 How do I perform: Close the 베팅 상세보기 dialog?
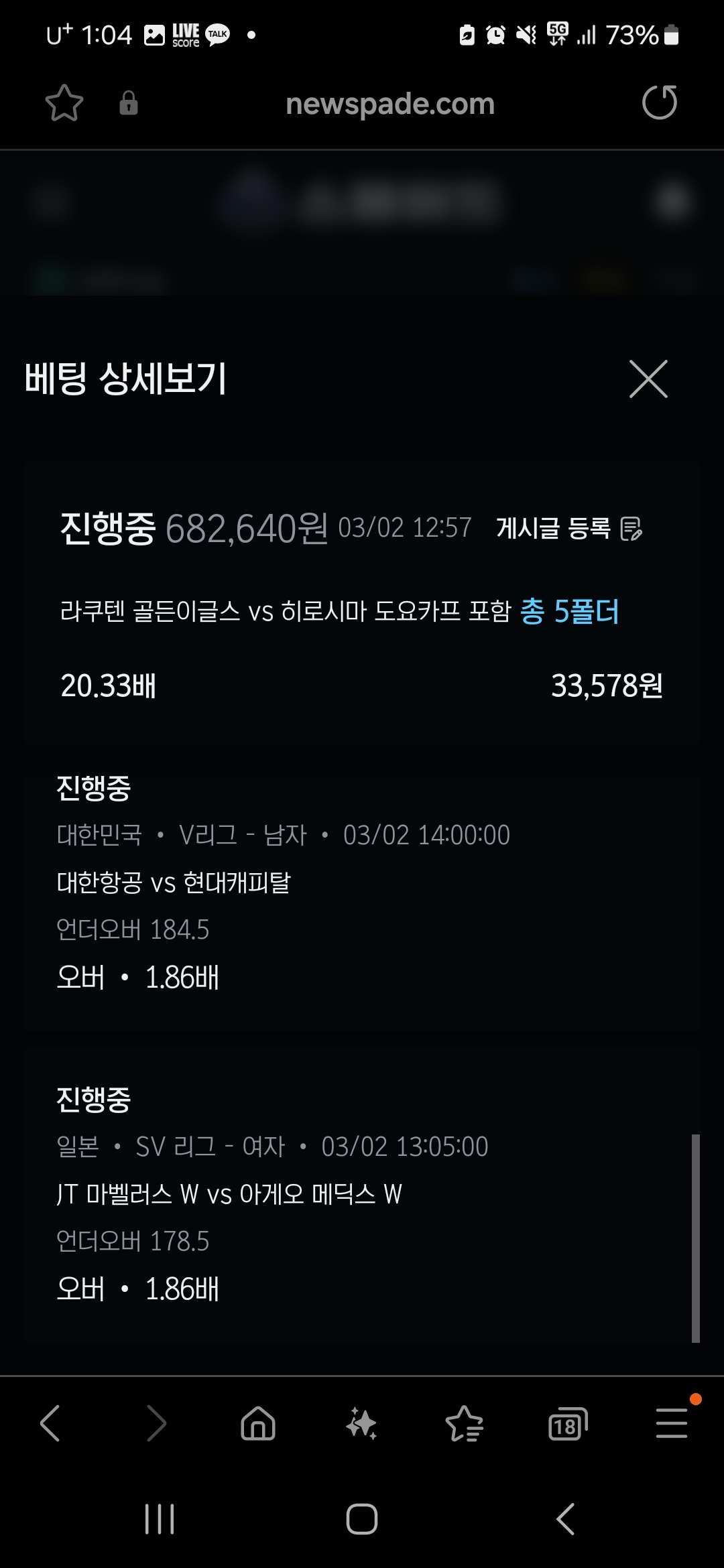click(x=648, y=379)
